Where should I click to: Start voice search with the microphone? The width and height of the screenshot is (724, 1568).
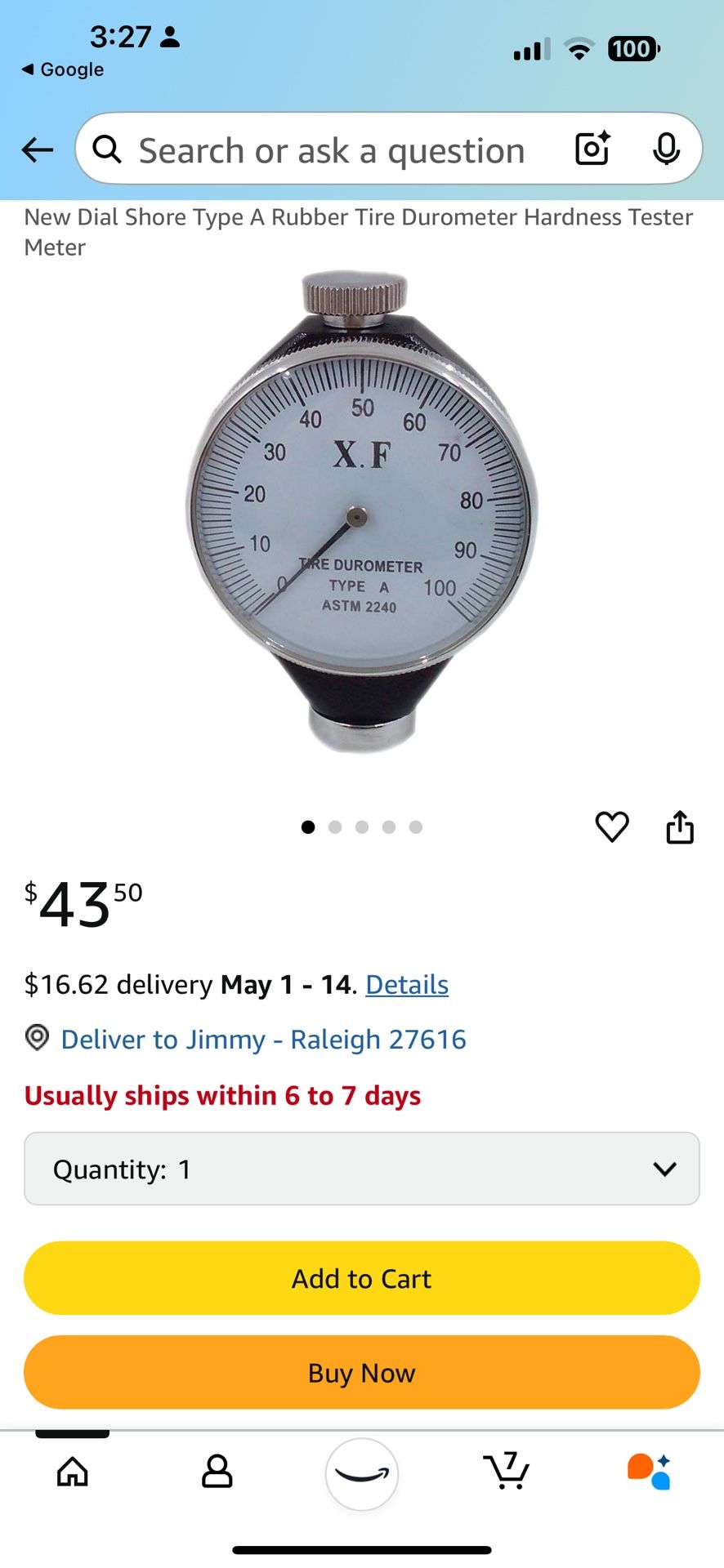pyautogui.click(x=666, y=149)
